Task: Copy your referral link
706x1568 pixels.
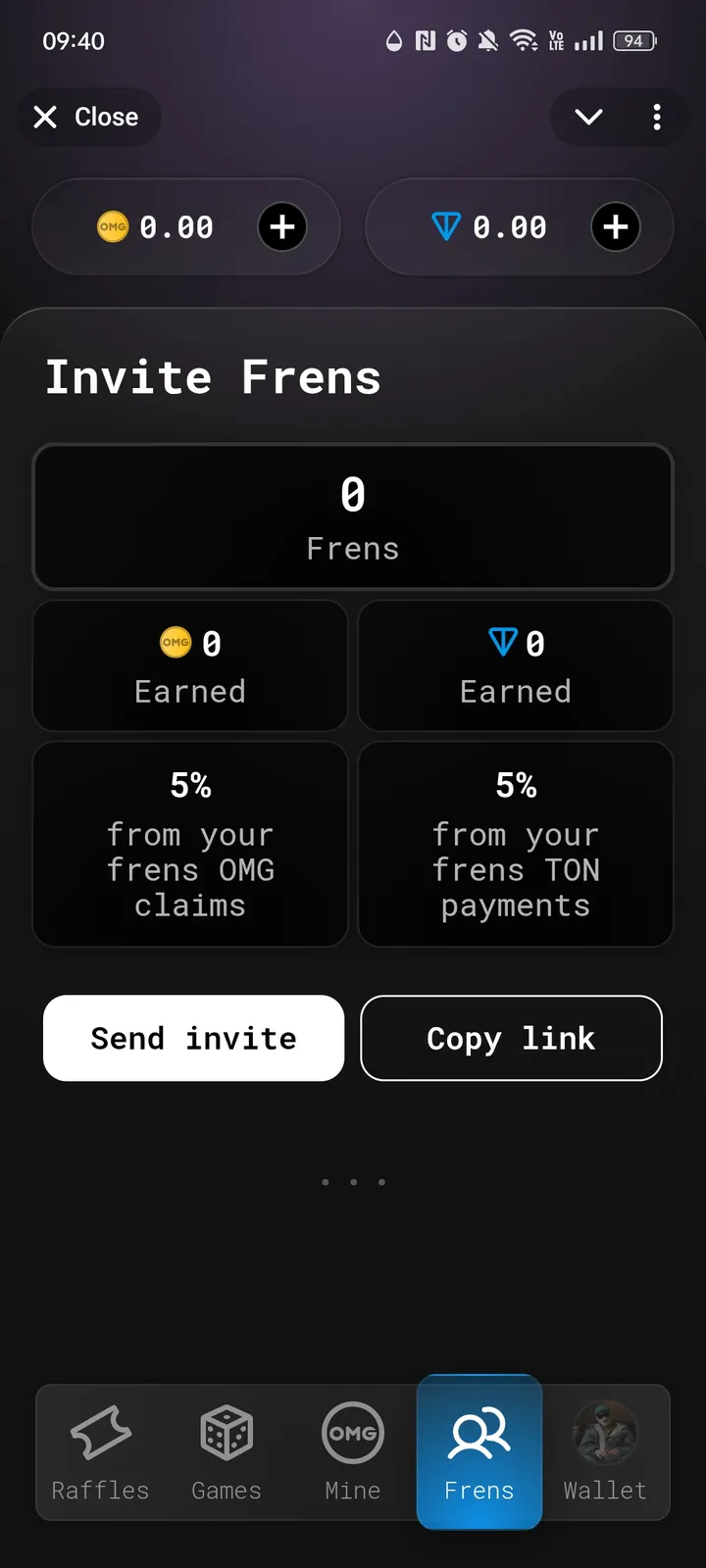Action: [x=511, y=1038]
